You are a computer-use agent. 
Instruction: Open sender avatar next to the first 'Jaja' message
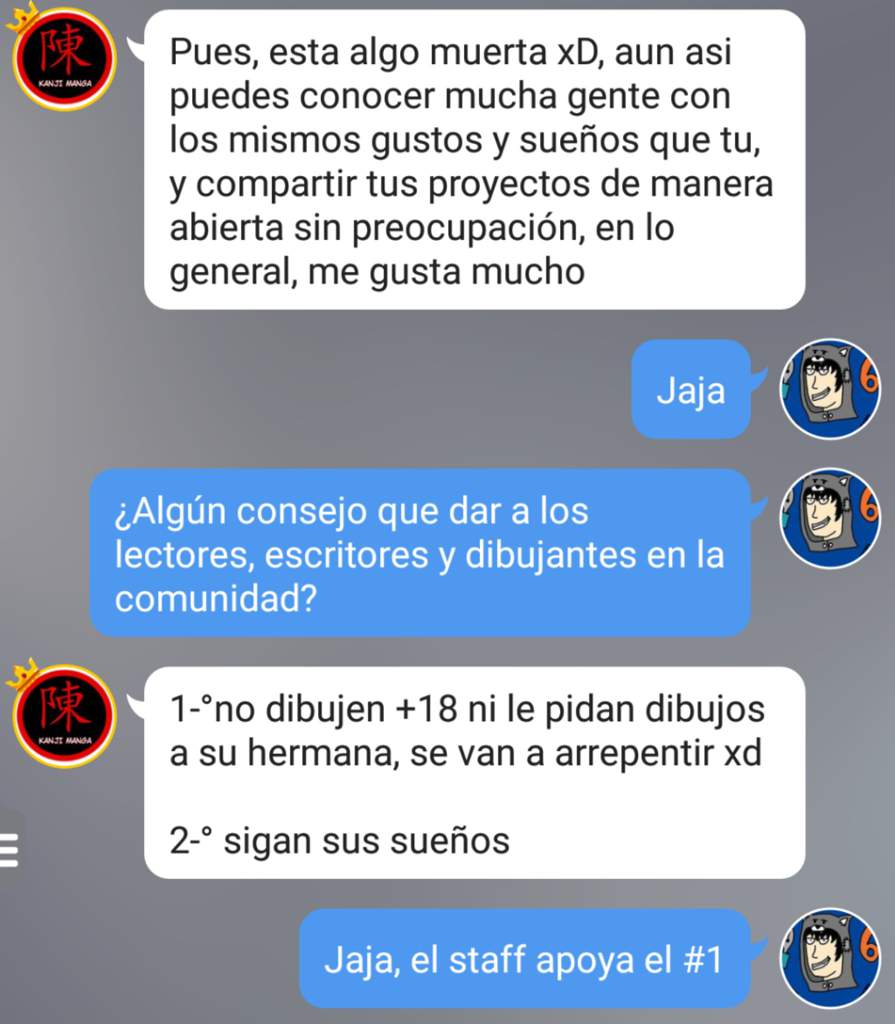(x=829, y=389)
